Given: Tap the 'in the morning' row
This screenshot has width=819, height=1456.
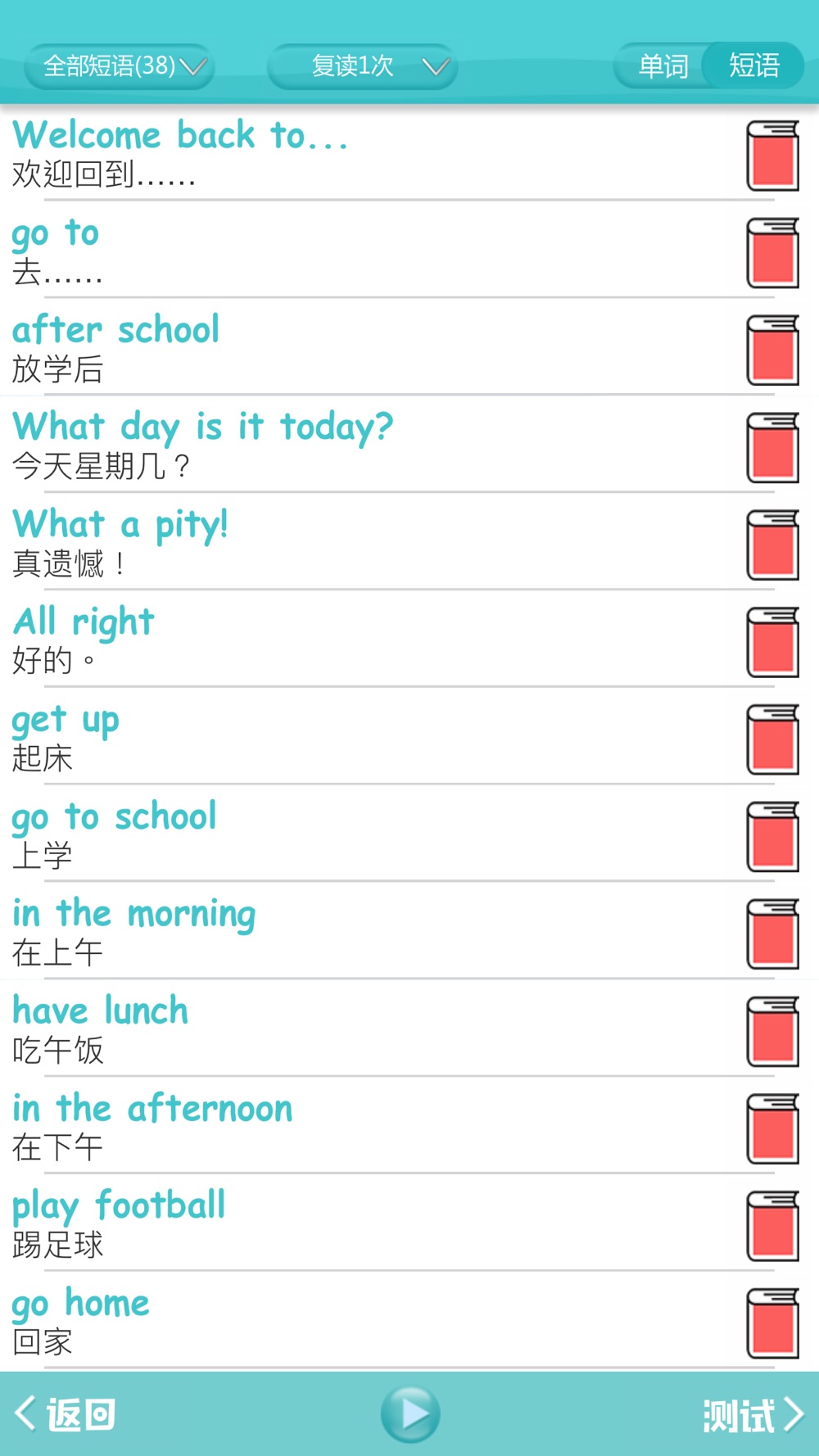Looking at the screenshot, I should pyautogui.click(x=409, y=931).
